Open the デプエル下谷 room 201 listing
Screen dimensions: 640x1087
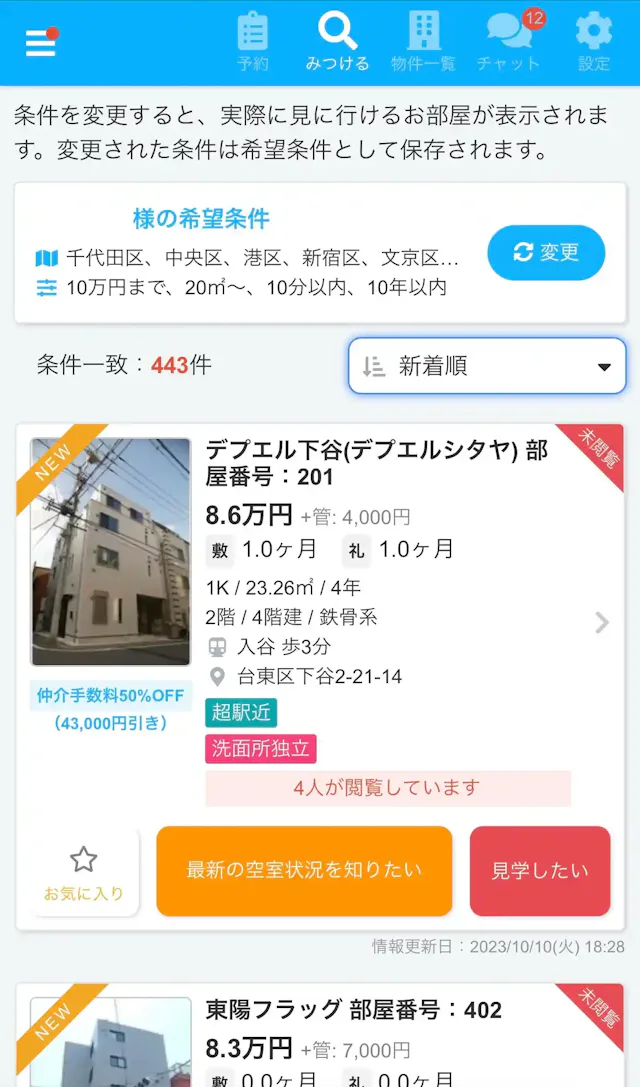pos(376,463)
